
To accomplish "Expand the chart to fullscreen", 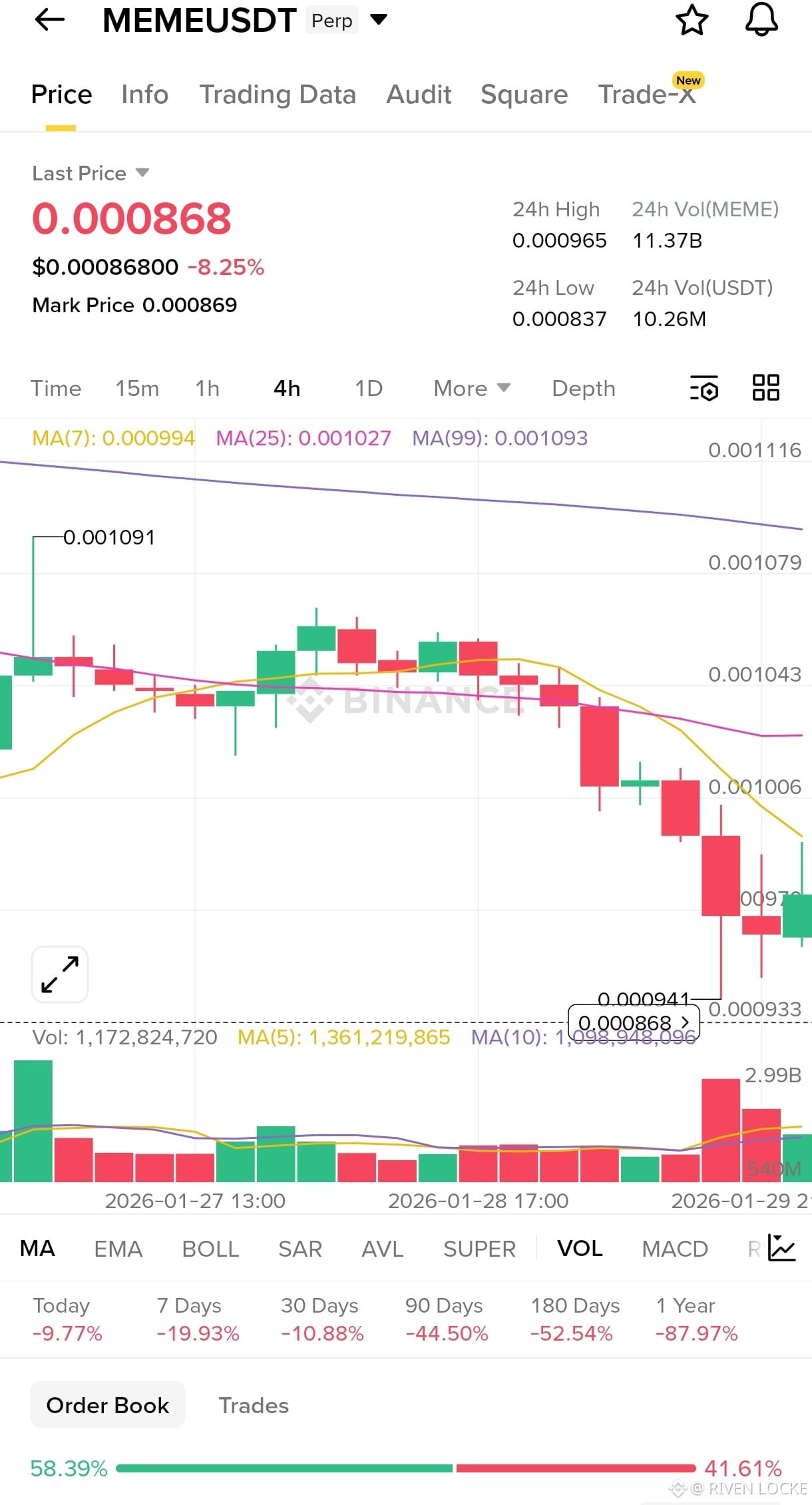I will tap(60, 974).
